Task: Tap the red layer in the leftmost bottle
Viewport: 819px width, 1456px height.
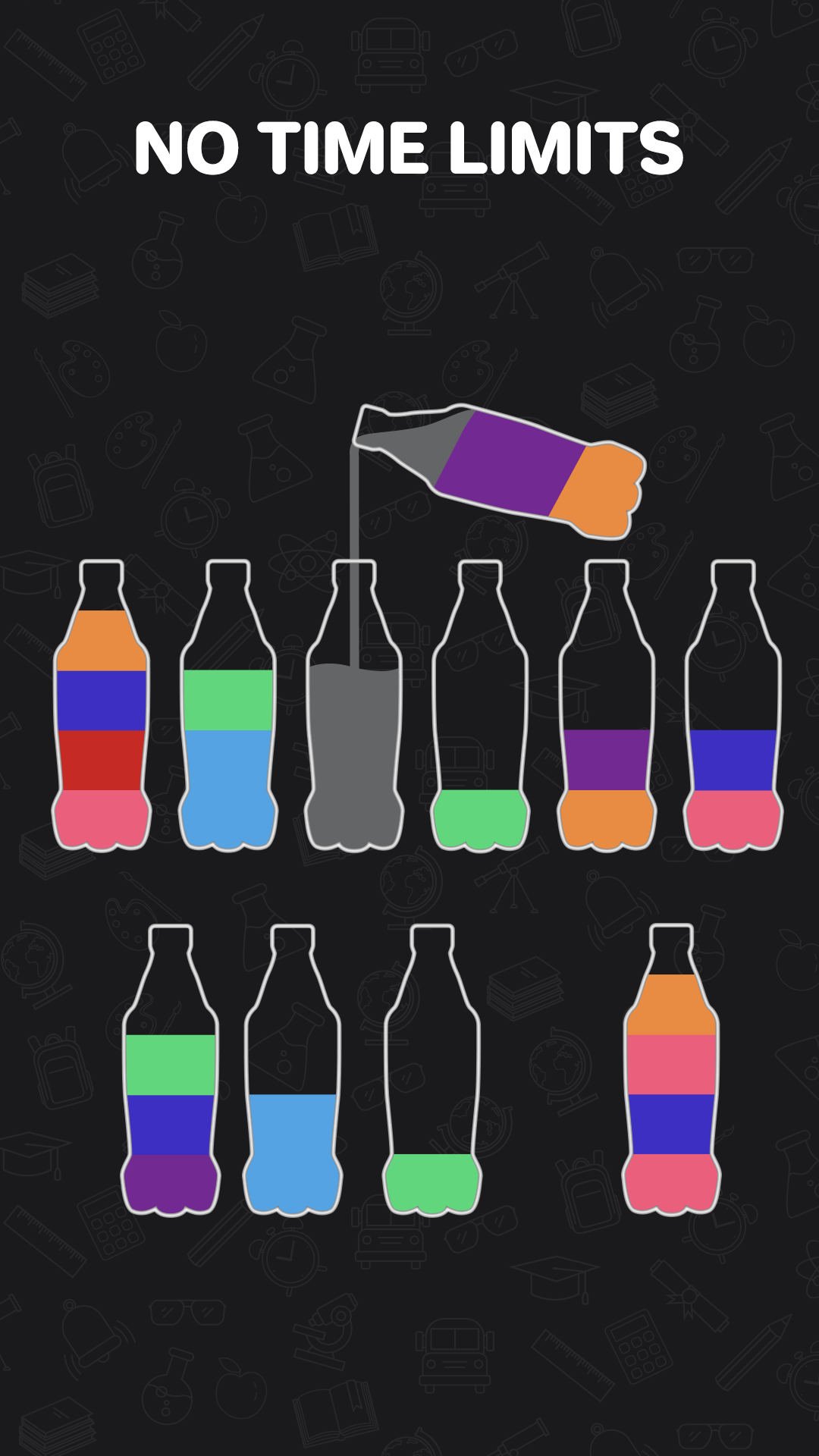Action: pyautogui.click(x=102, y=758)
